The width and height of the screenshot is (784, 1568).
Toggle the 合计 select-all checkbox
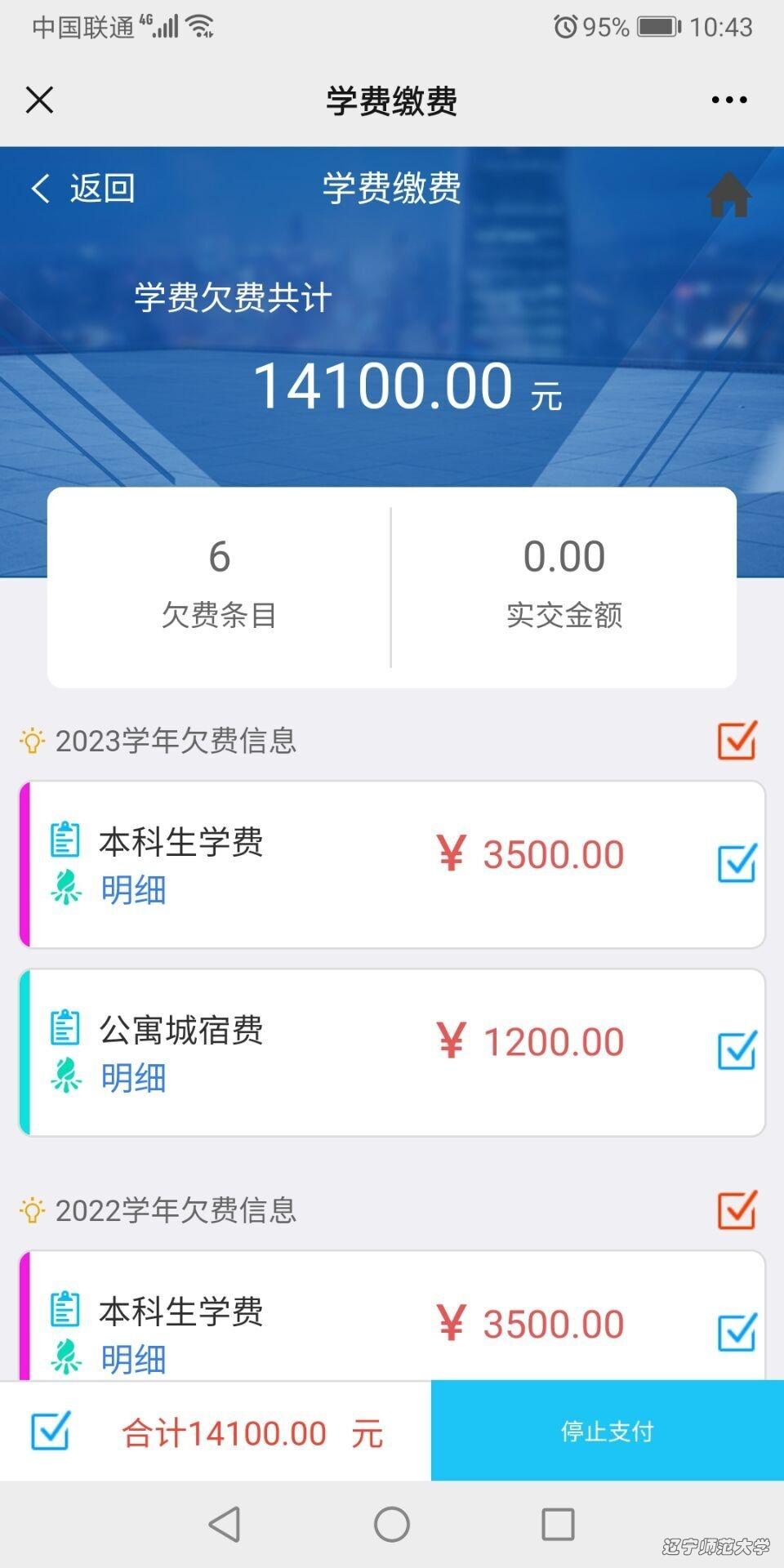pos(51,1431)
